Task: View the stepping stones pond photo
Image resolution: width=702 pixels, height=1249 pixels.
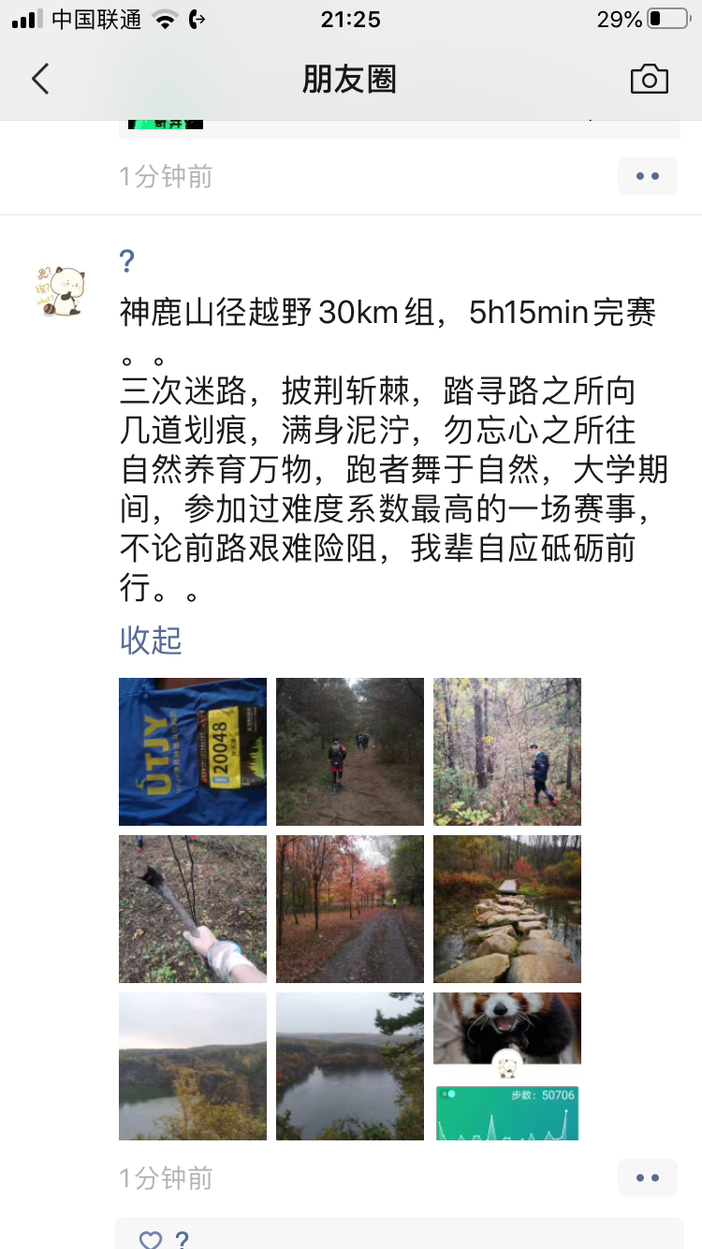Action: pos(507,909)
